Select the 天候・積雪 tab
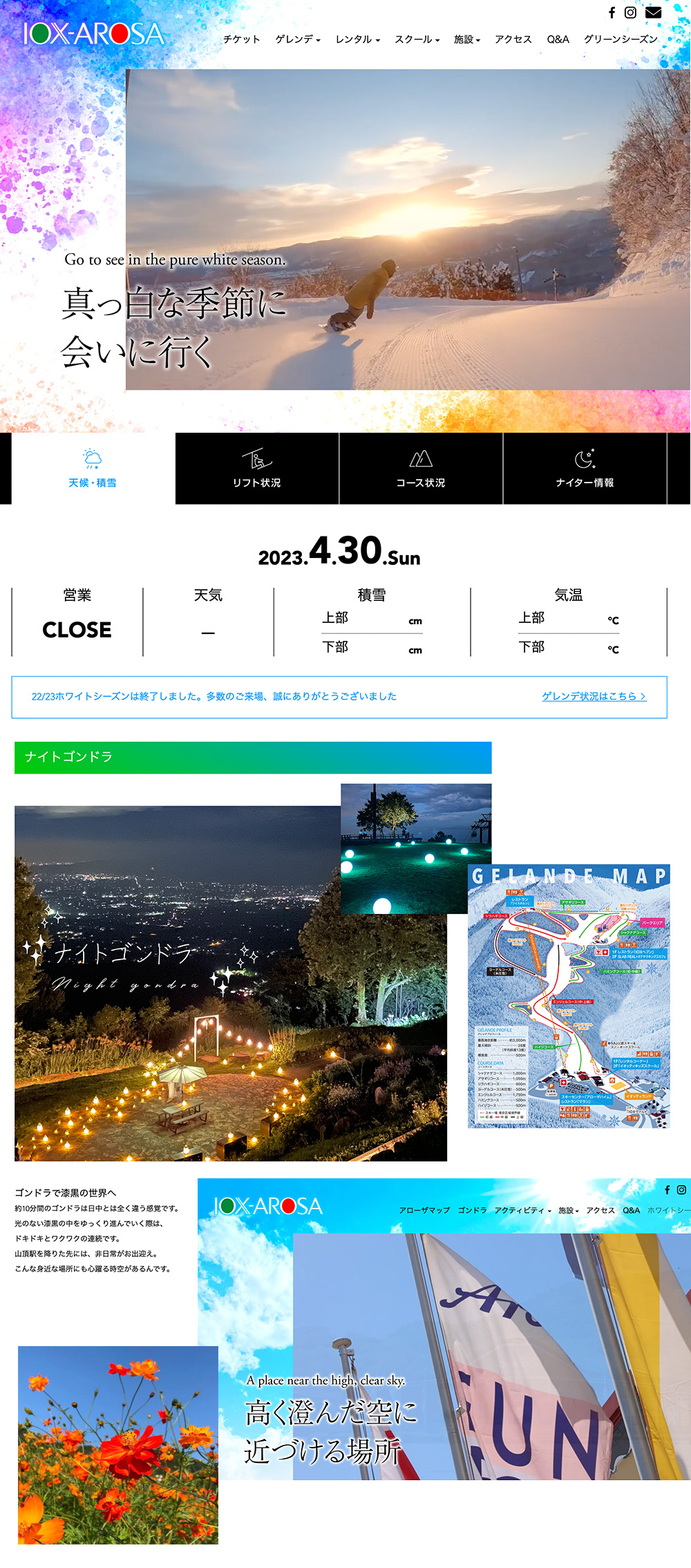This screenshot has width=691, height=1568. point(93,469)
